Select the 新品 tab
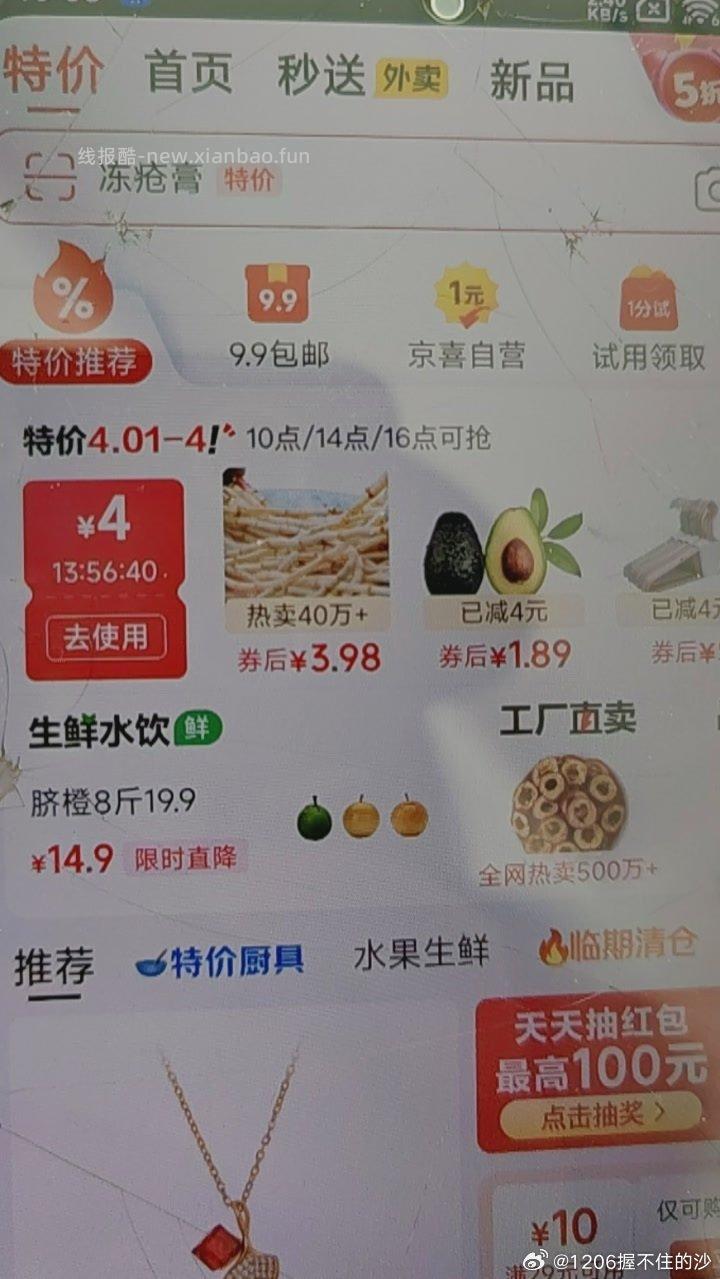 coord(532,80)
